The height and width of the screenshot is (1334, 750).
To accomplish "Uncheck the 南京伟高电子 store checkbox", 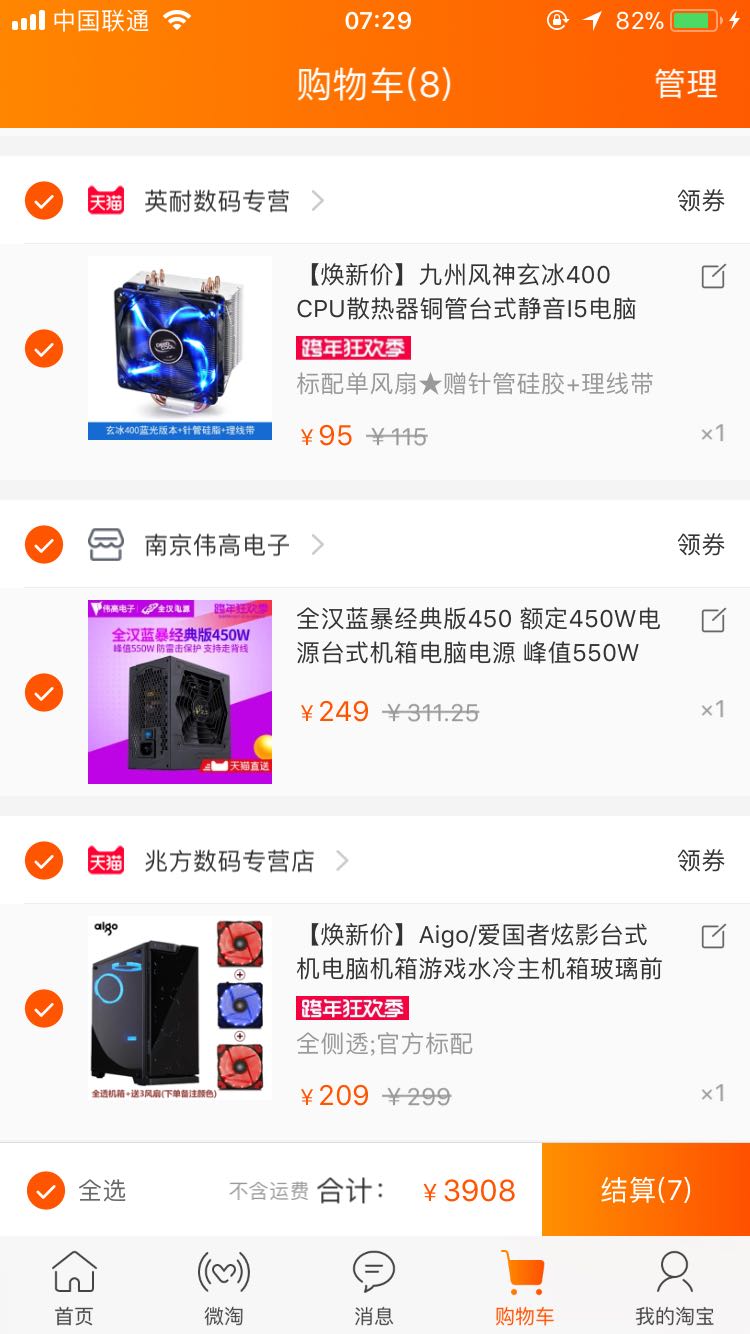I will click(x=44, y=545).
